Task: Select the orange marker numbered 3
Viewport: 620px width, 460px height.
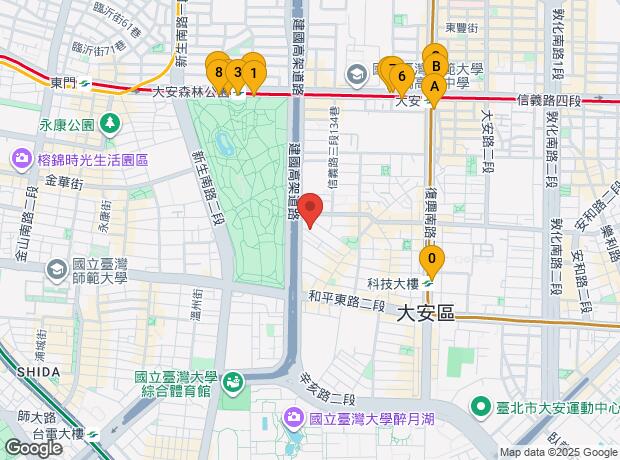Action: (x=236, y=71)
